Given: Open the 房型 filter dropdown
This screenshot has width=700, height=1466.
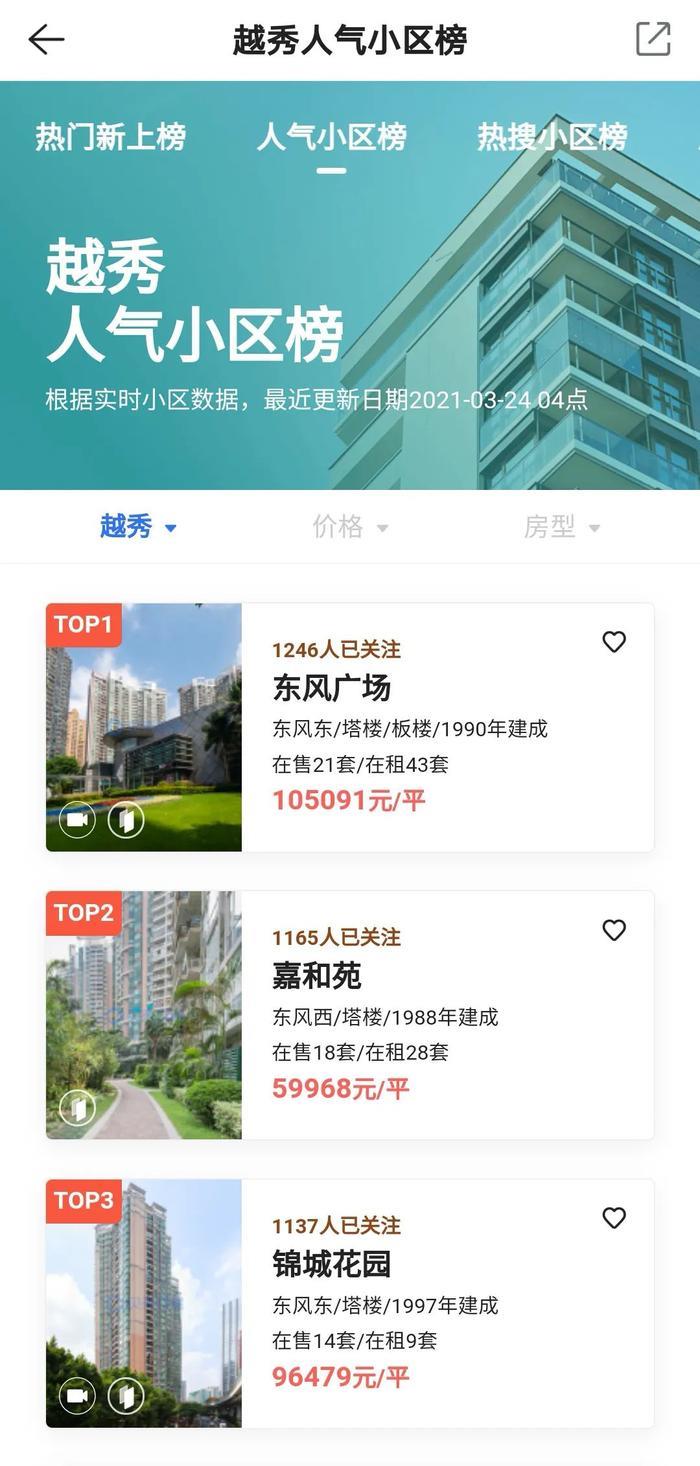Looking at the screenshot, I should click(561, 526).
